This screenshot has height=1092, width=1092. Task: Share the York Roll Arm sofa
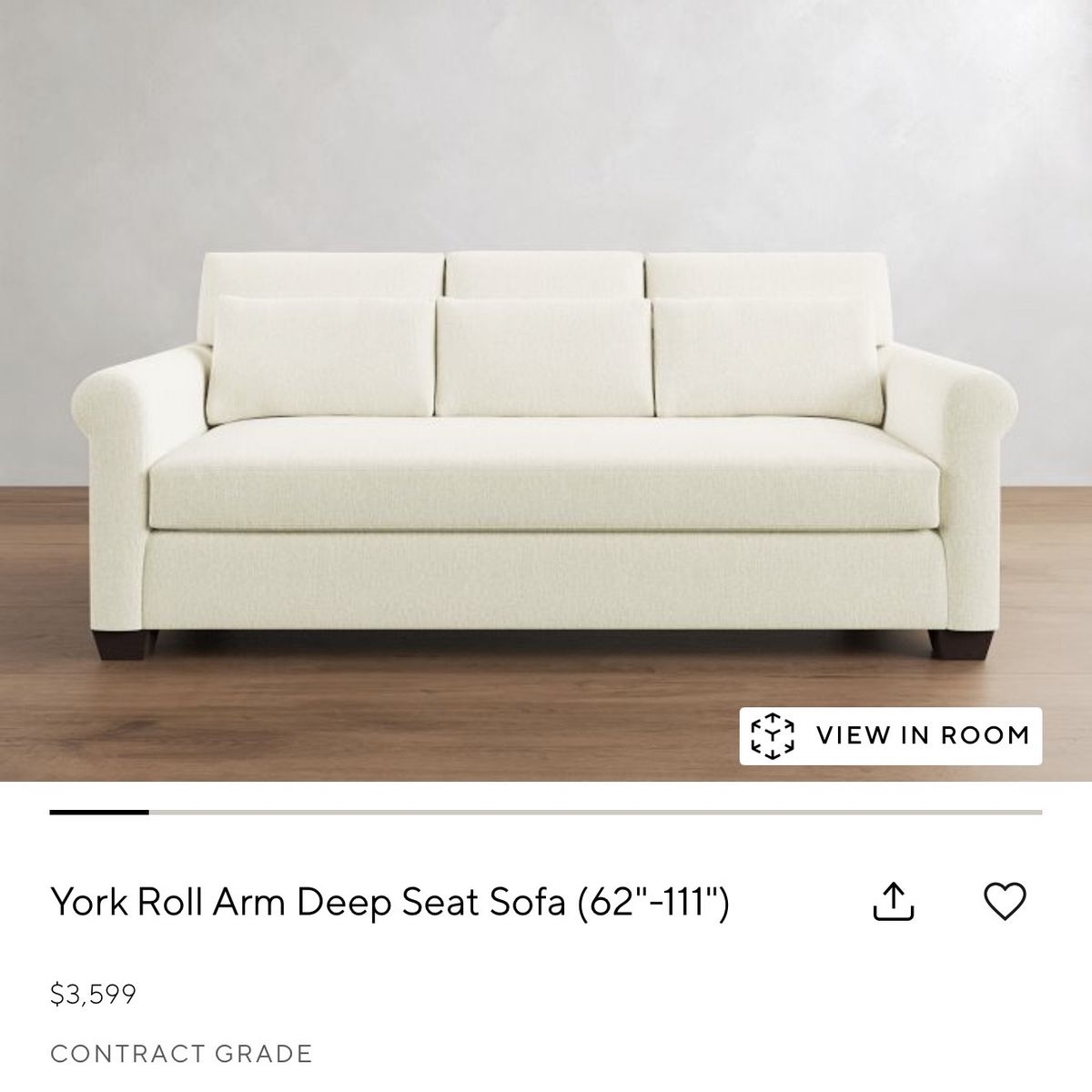point(893,902)
